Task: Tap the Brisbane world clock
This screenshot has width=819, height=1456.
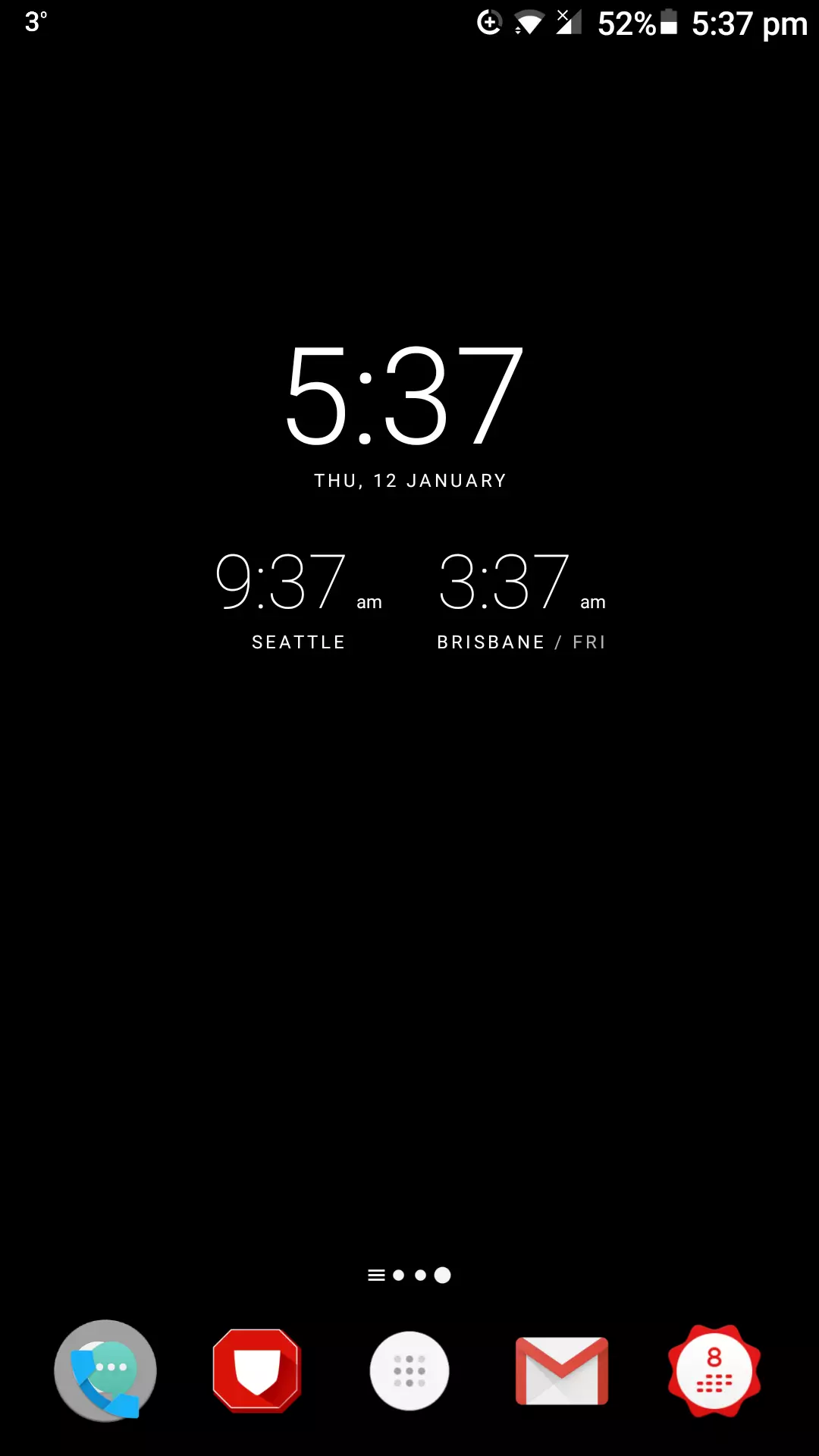Action: [522, 599]
